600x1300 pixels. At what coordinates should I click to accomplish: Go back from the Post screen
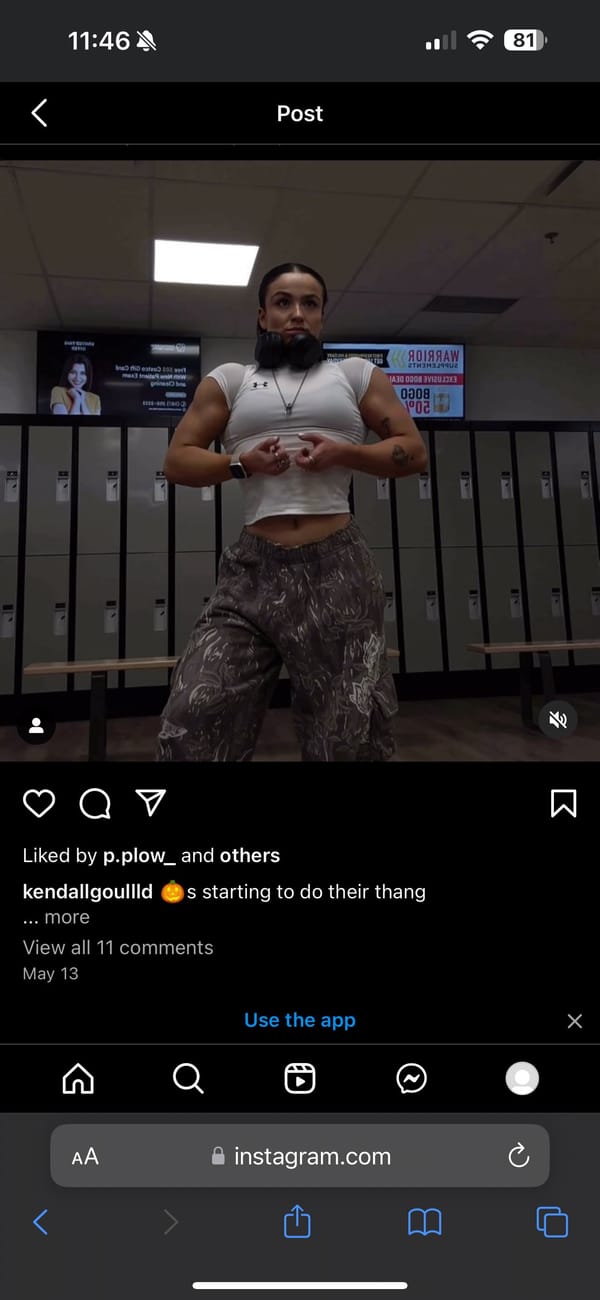[40, 113]
